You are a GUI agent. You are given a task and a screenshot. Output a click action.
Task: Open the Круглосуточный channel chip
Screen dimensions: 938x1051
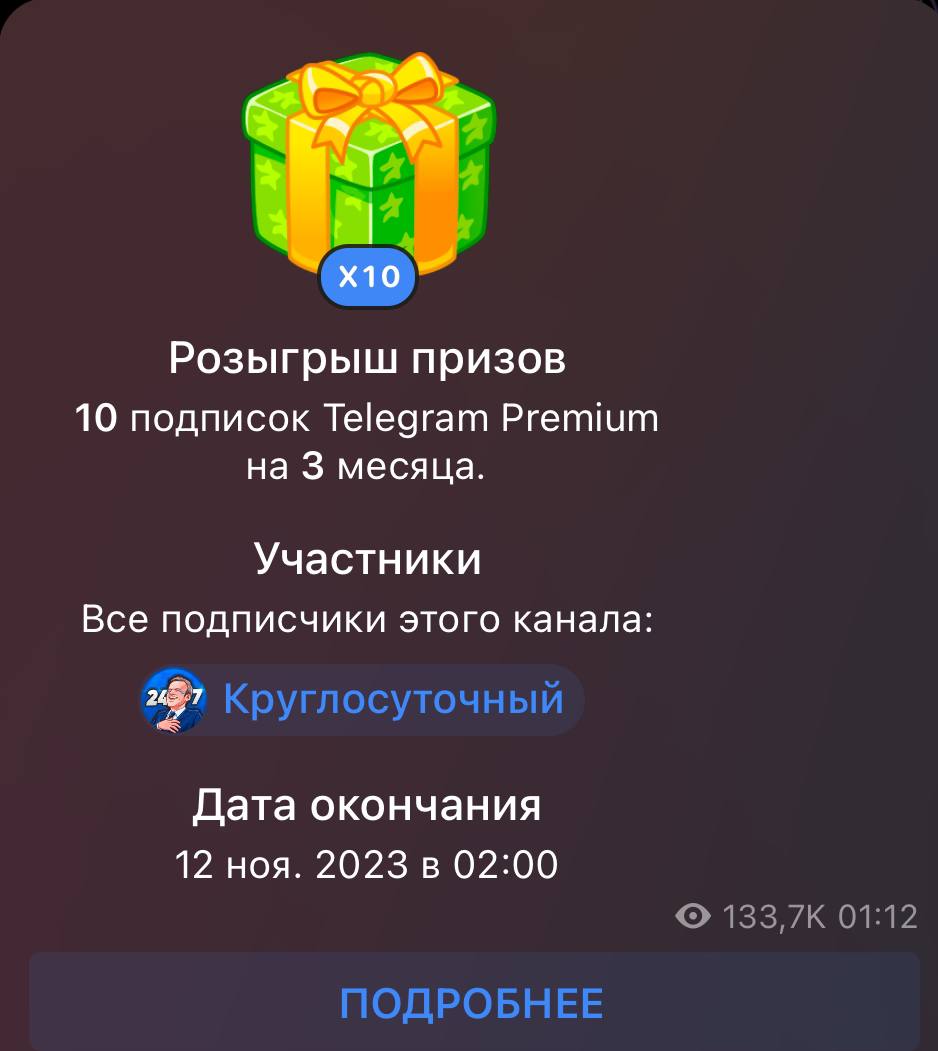click(361, 700)
